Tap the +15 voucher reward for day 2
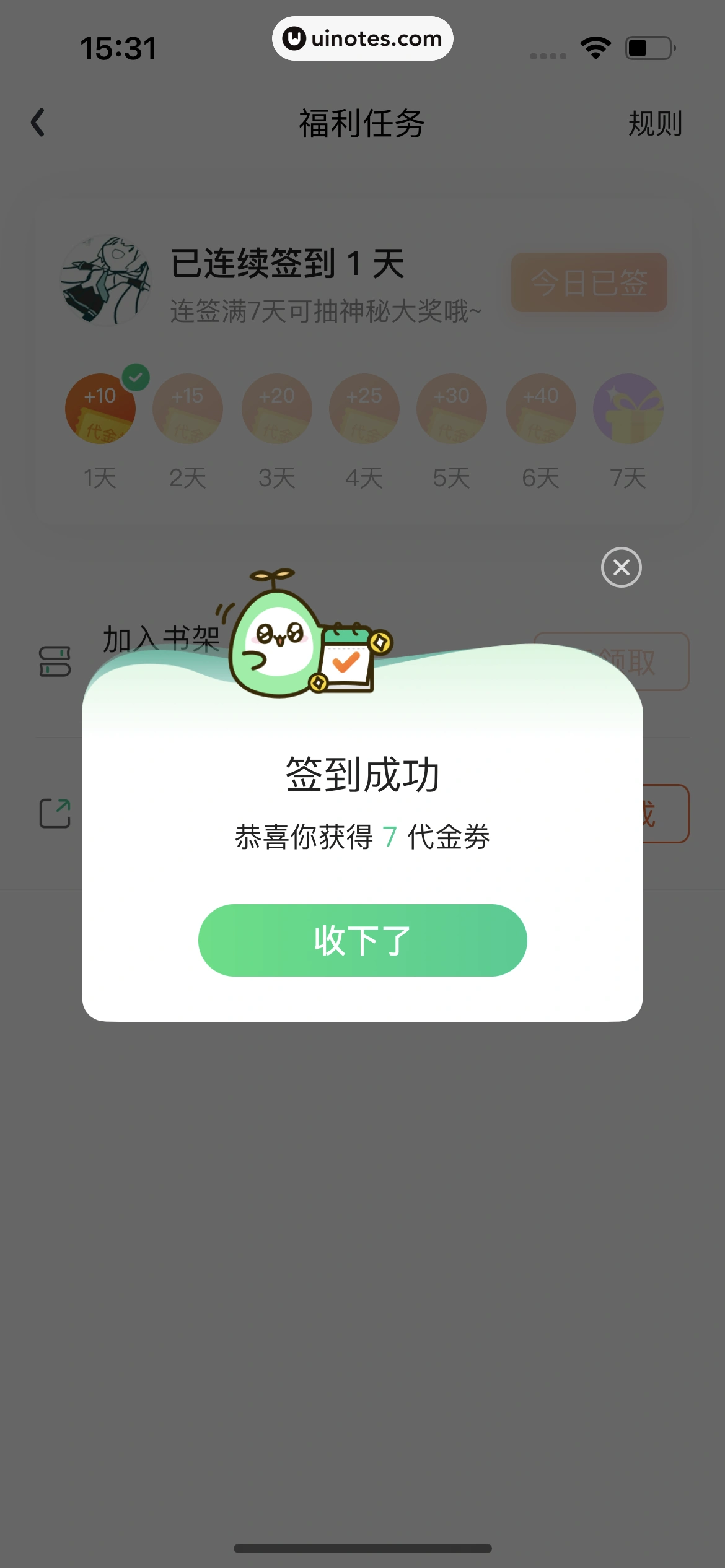The height and width of the screenshot is (1568, 725). [188, 409]
